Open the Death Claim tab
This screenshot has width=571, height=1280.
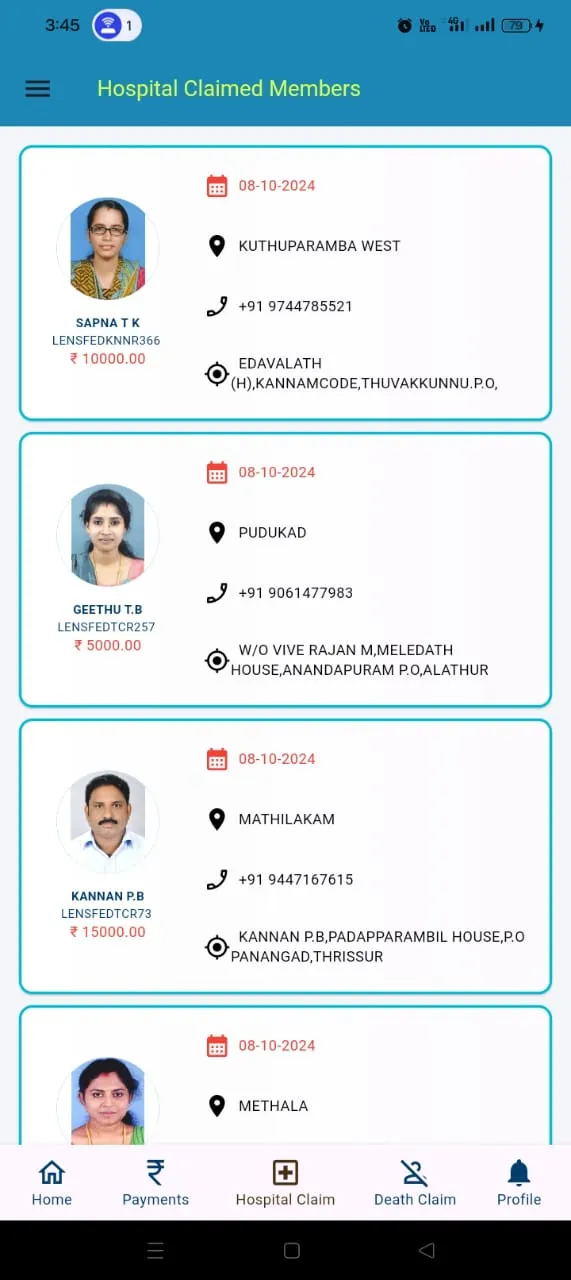[415, 1183]
